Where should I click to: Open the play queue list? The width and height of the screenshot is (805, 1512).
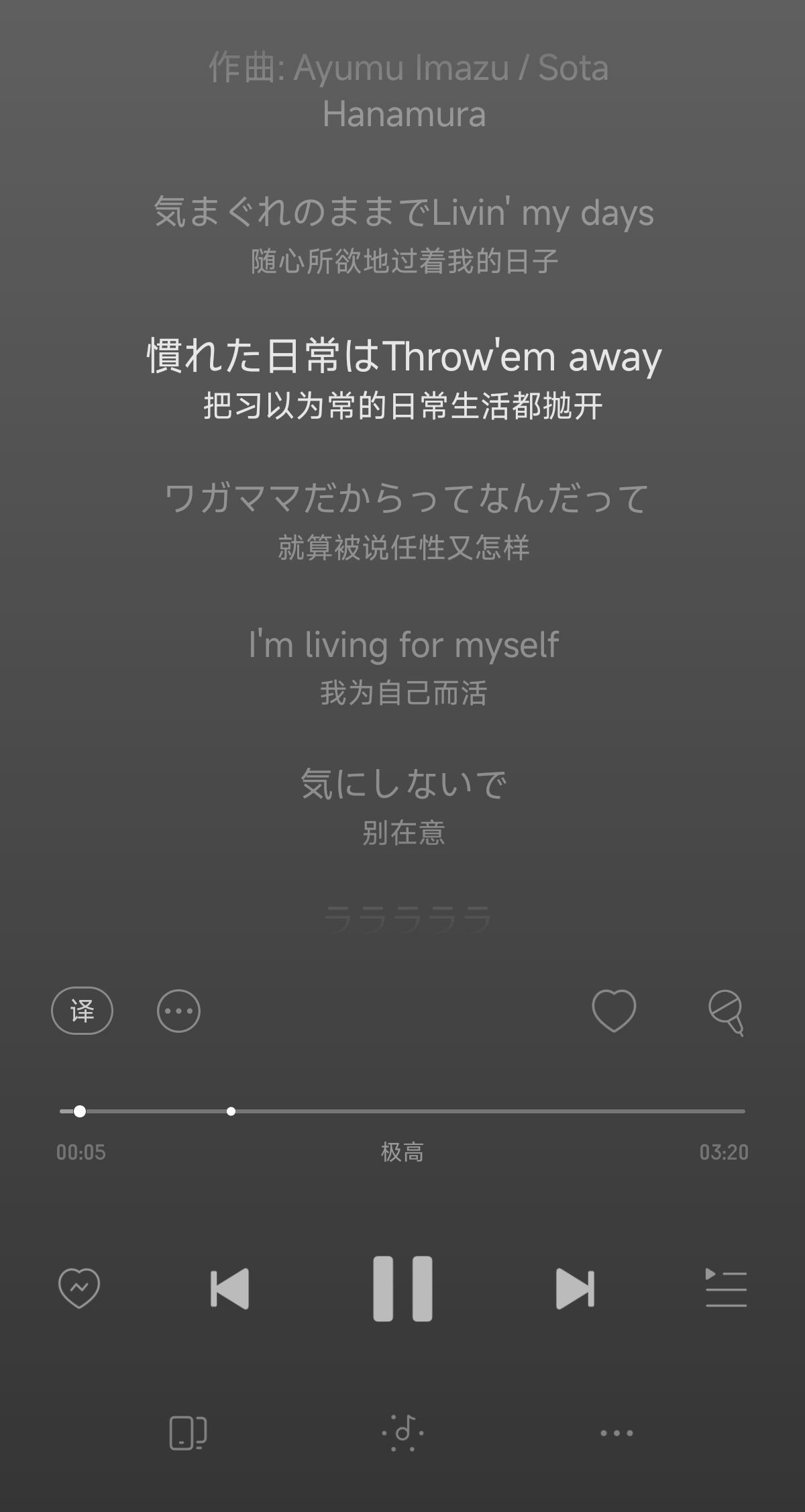[726, 1288]
